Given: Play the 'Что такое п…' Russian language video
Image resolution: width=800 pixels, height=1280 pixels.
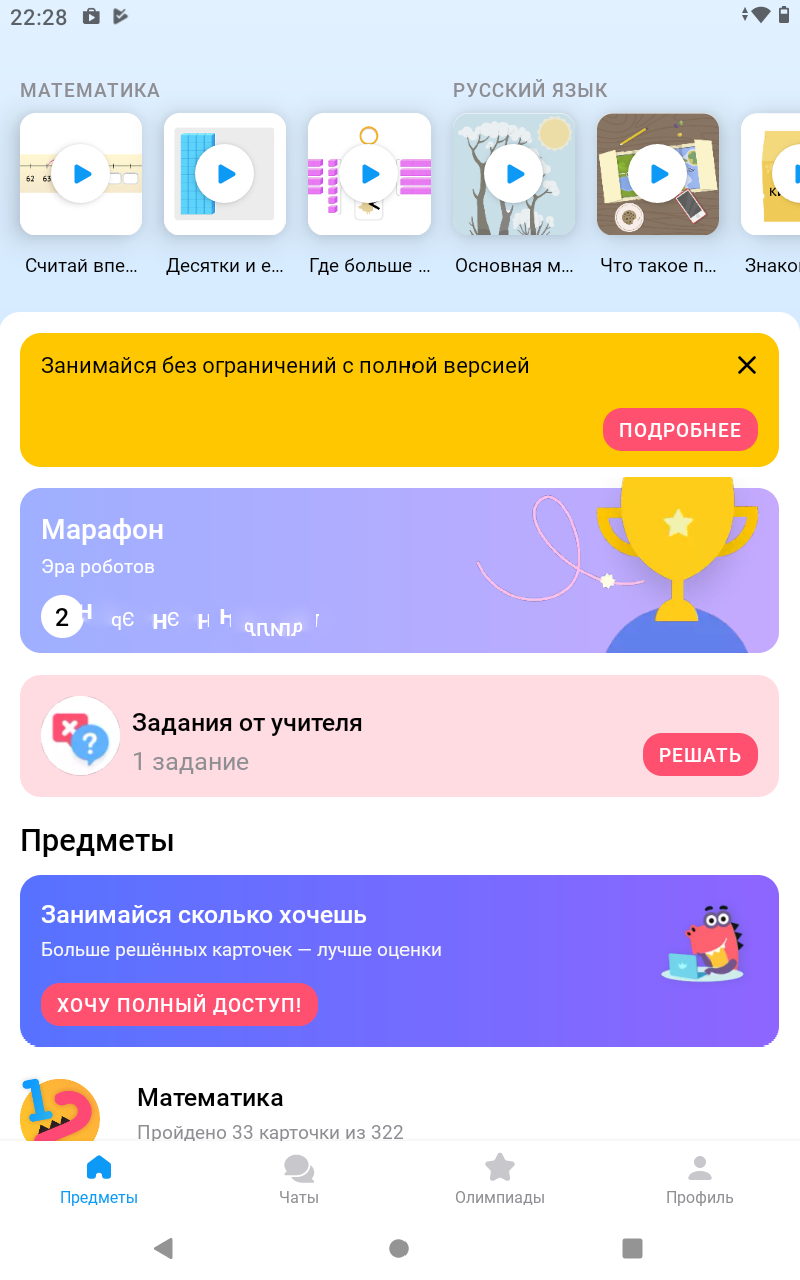Looking at the screenshot, I should tap(658, 174).
